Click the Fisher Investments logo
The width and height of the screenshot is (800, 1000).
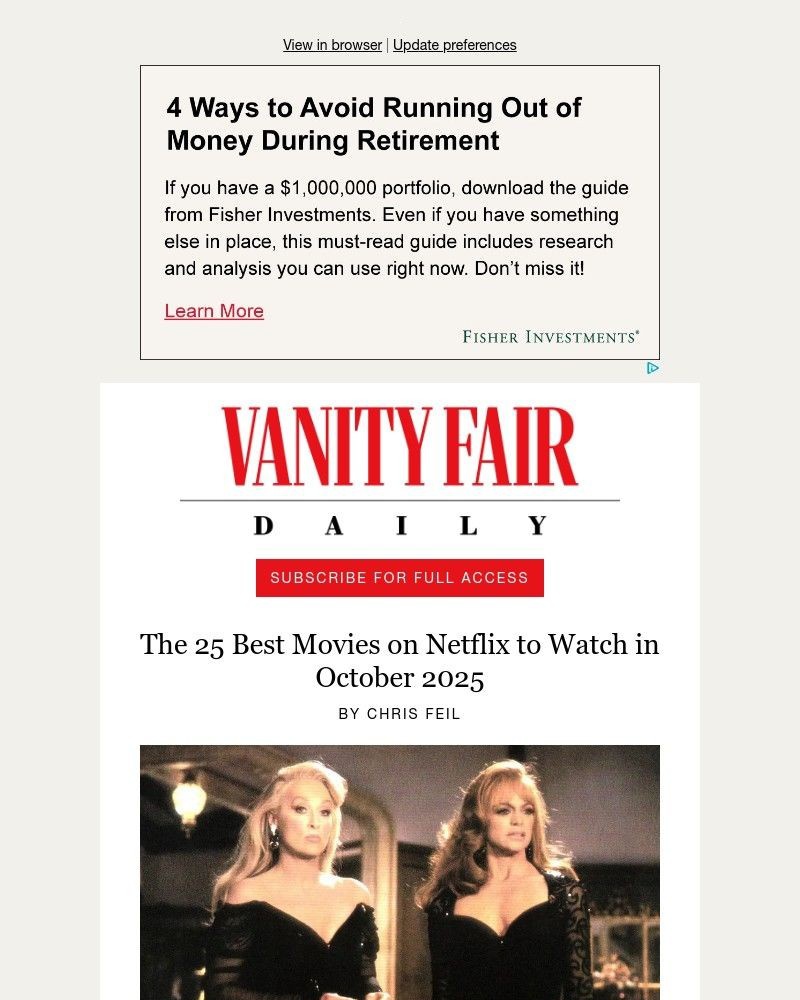551,336
